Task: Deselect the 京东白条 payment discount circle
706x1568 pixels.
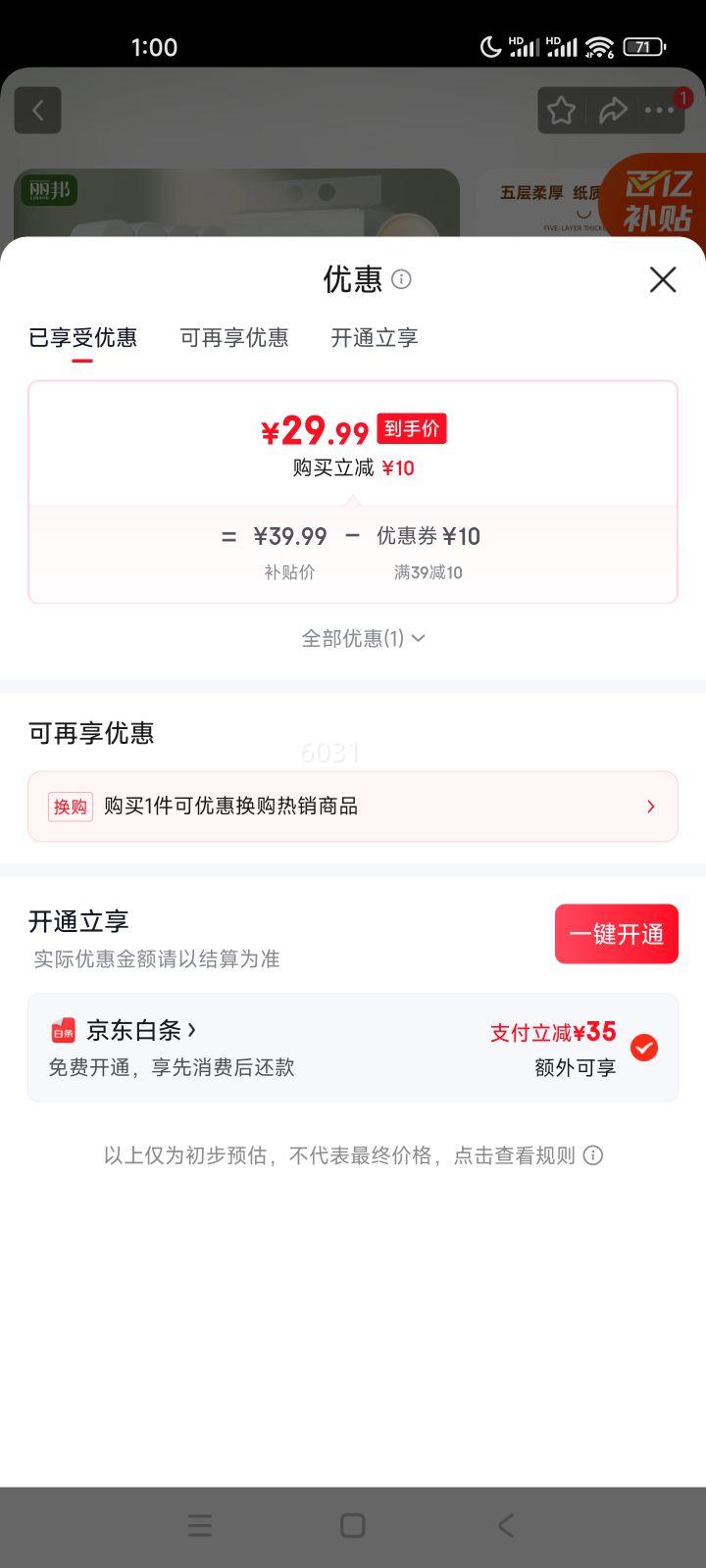Action: (644, 1048)
